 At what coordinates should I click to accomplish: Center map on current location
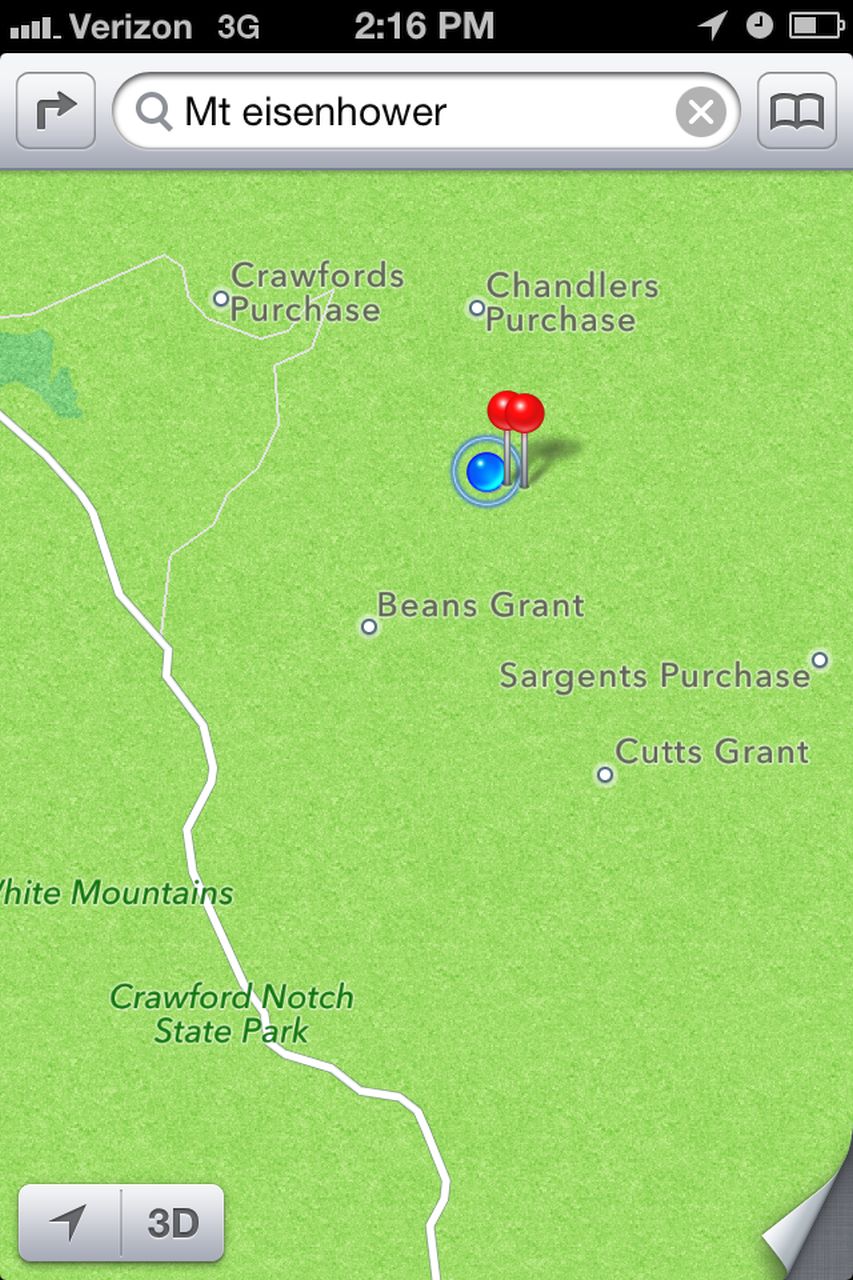69,1222
